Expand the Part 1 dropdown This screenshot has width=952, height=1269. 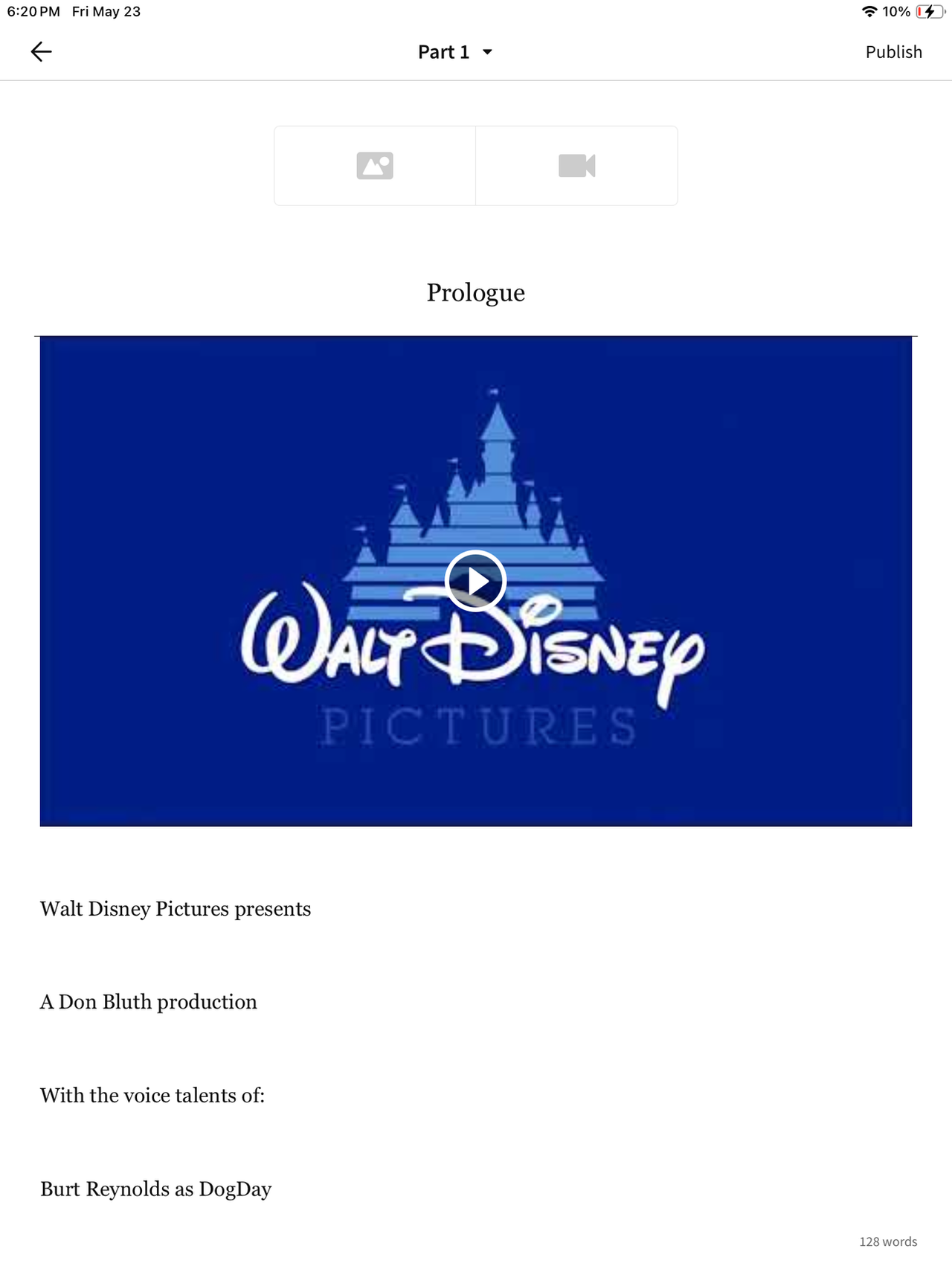coord(455,52)
